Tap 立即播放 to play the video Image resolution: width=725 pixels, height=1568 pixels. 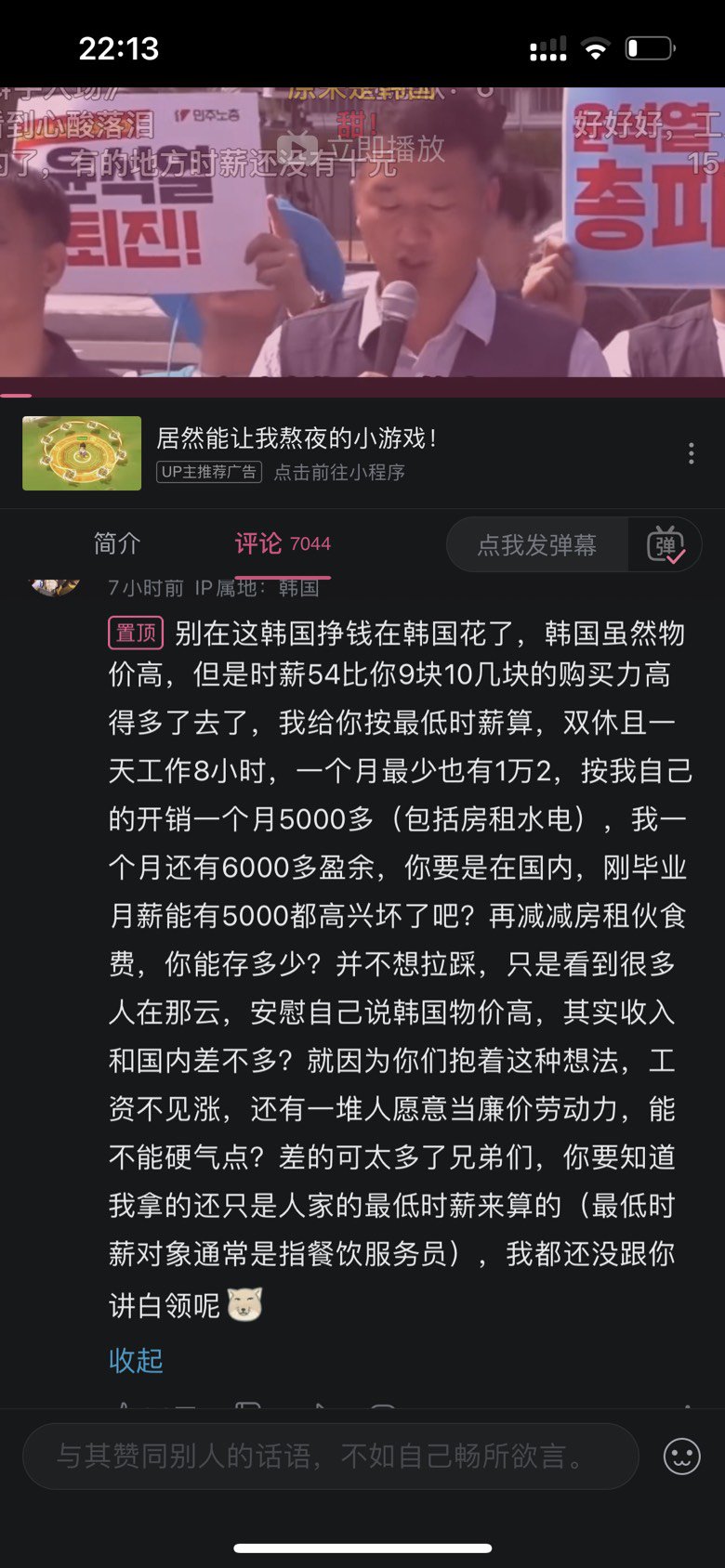[362, 148]
